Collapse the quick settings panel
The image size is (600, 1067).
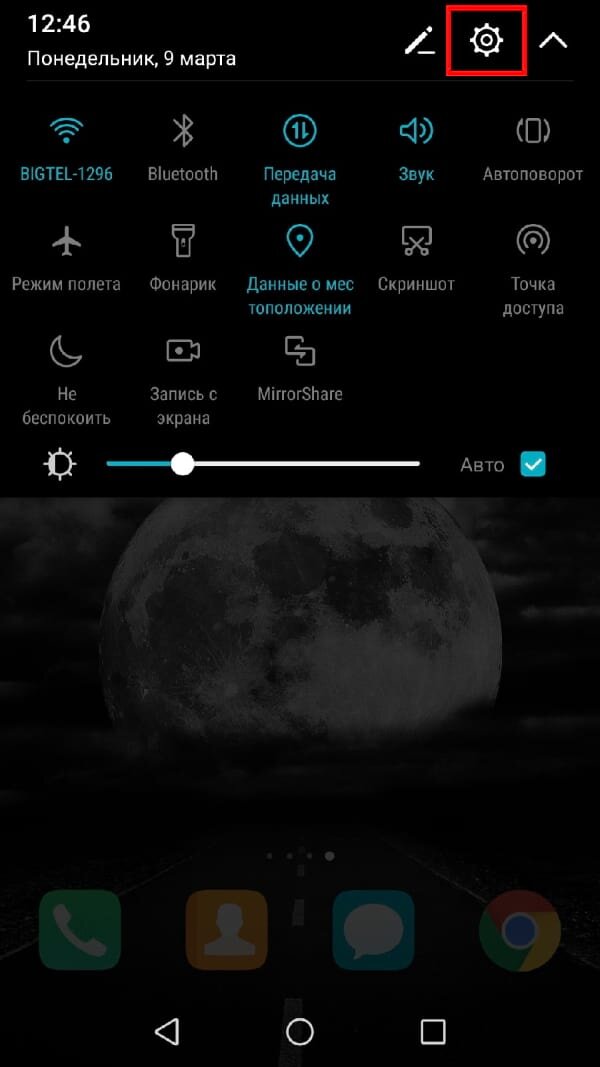(553, 41)
